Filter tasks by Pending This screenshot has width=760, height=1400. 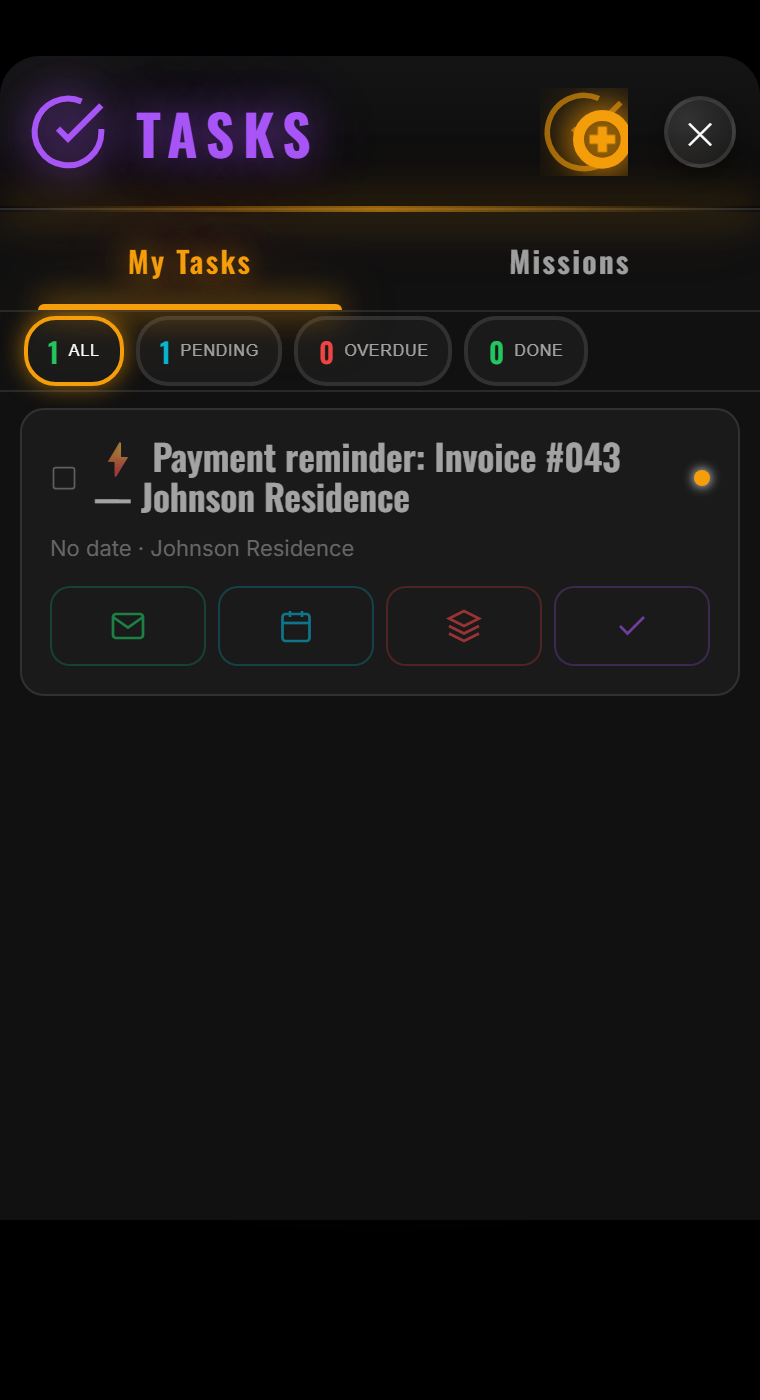[x=209, y=351]
